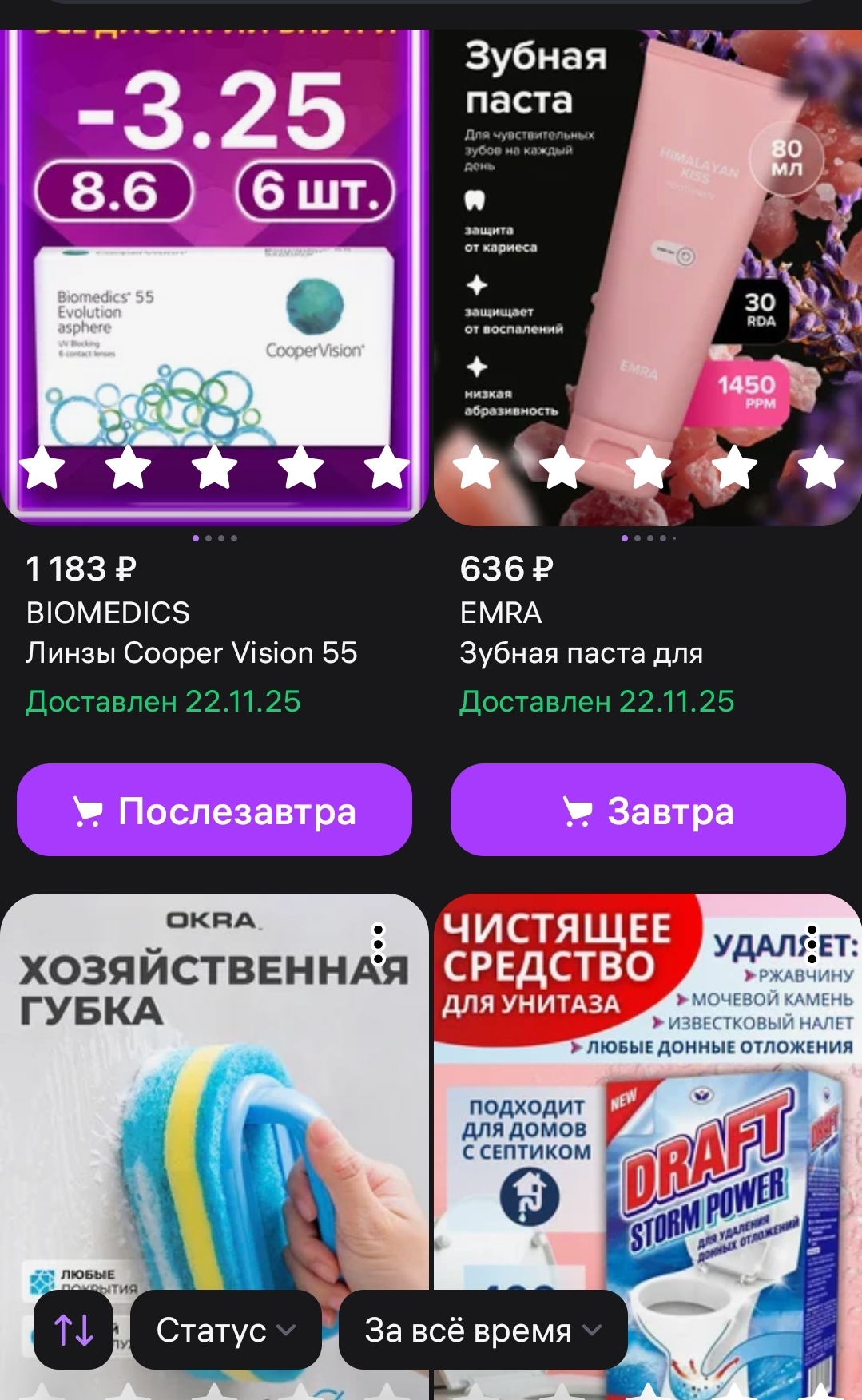Open the sort order button
This screenshot has width=862, height=1400.
73,1330
